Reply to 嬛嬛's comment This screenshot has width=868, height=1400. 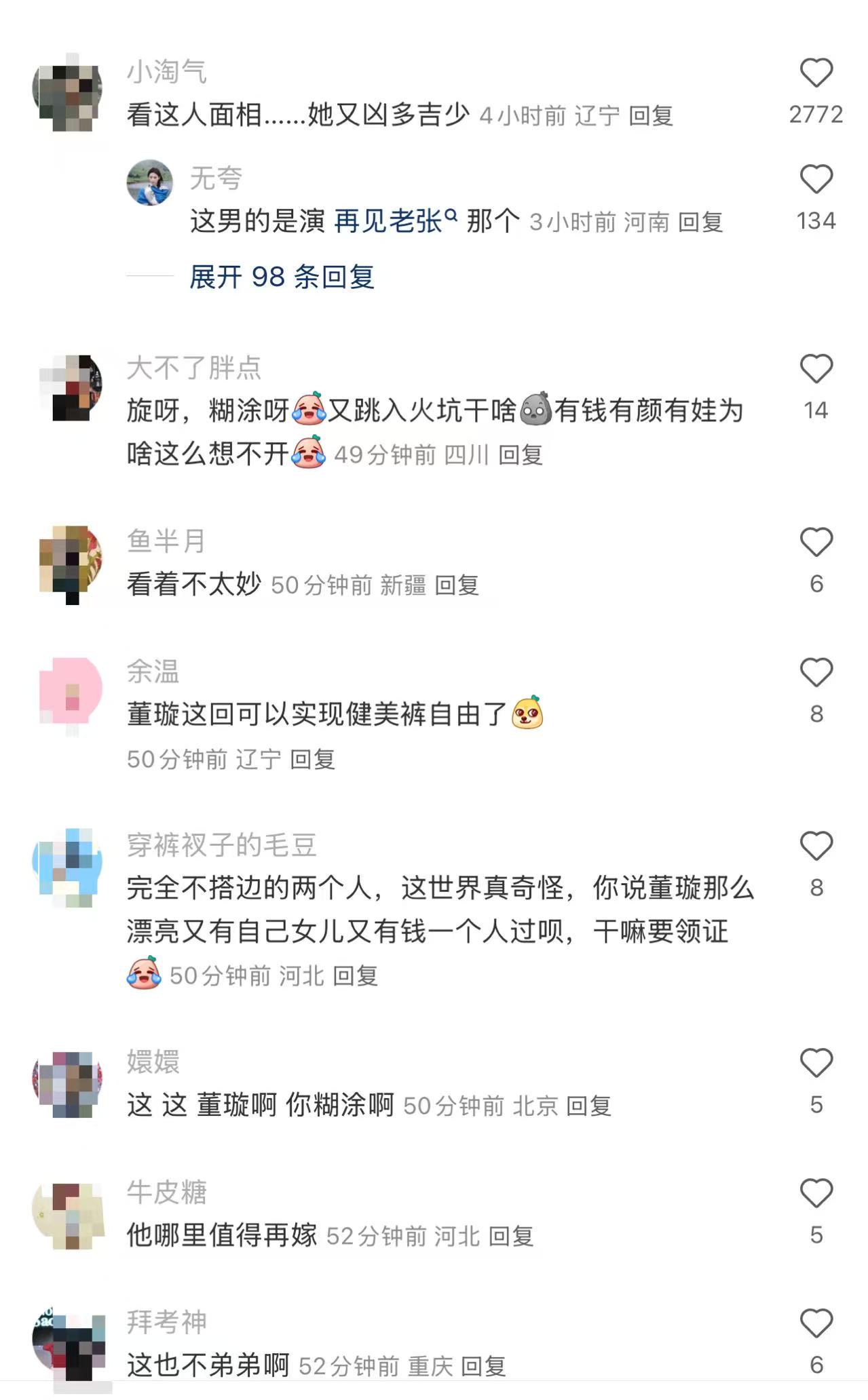click(x=588, y=1106)
